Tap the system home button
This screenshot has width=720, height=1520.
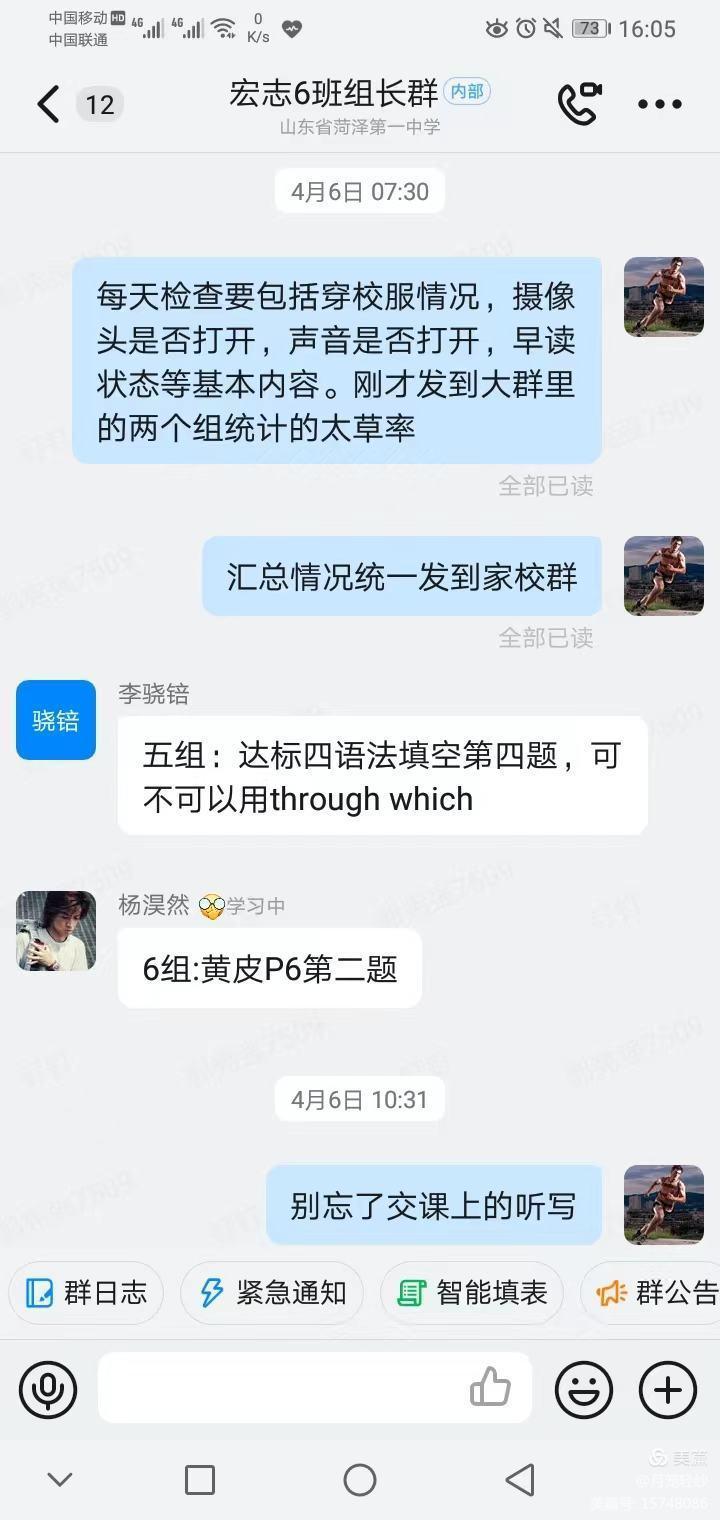(x=360, y=1480)
